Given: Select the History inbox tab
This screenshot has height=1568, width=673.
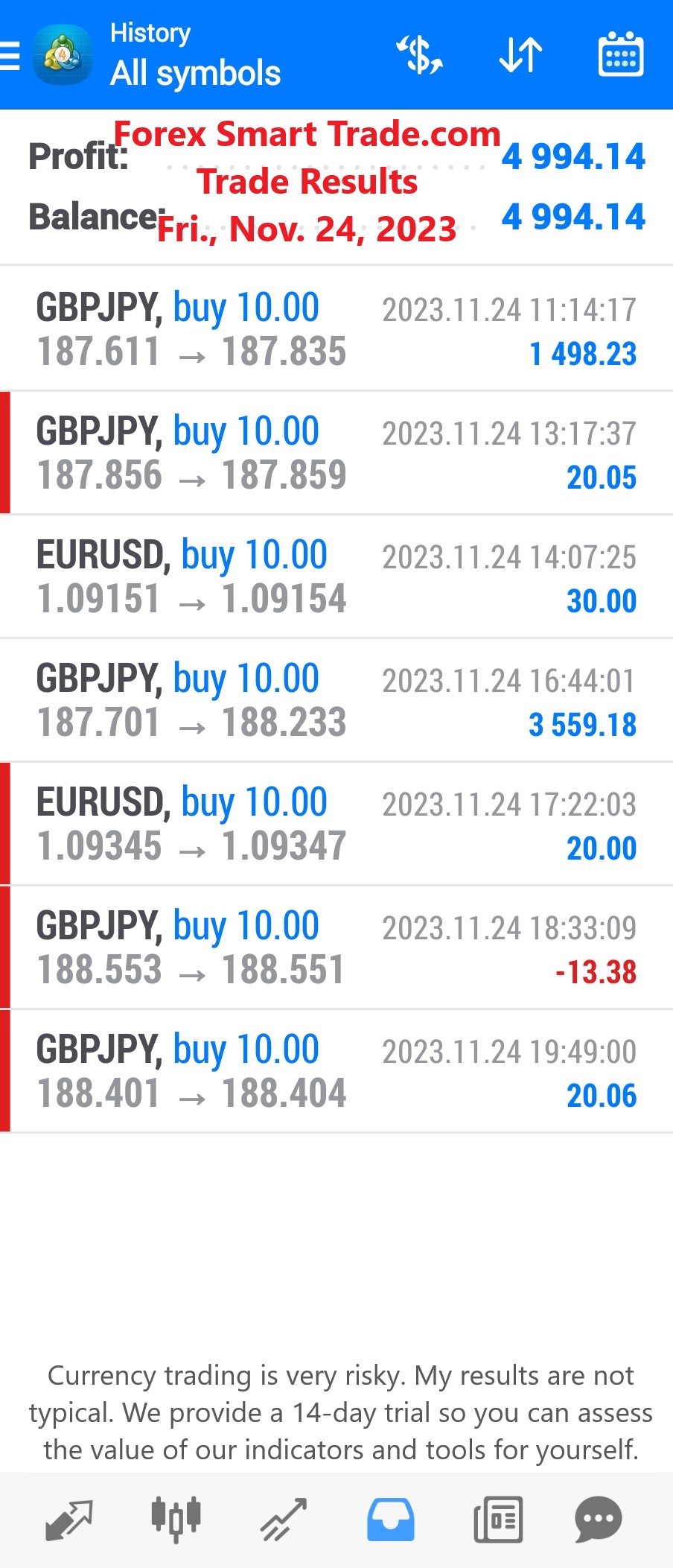Looking at the screenshot, I should (x=391, y=1520).
